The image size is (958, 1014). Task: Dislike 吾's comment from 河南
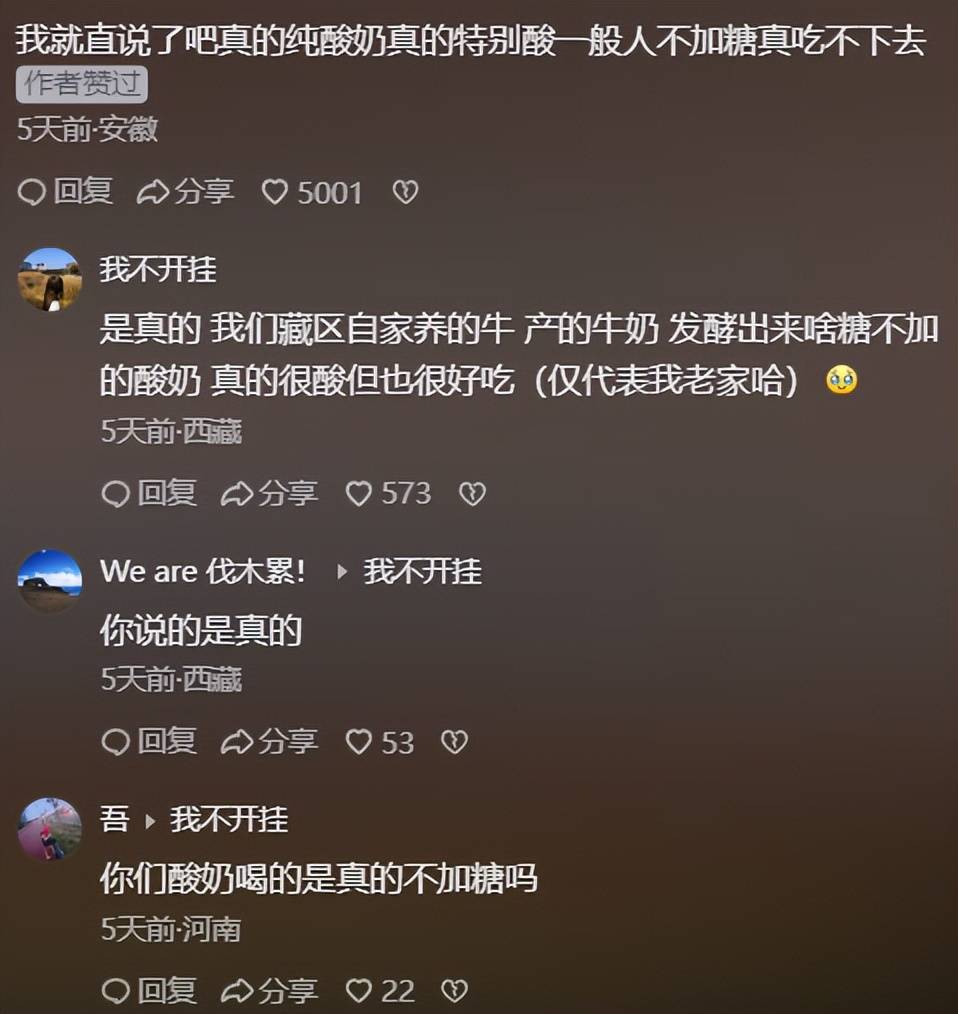click(x=455, y=991)
